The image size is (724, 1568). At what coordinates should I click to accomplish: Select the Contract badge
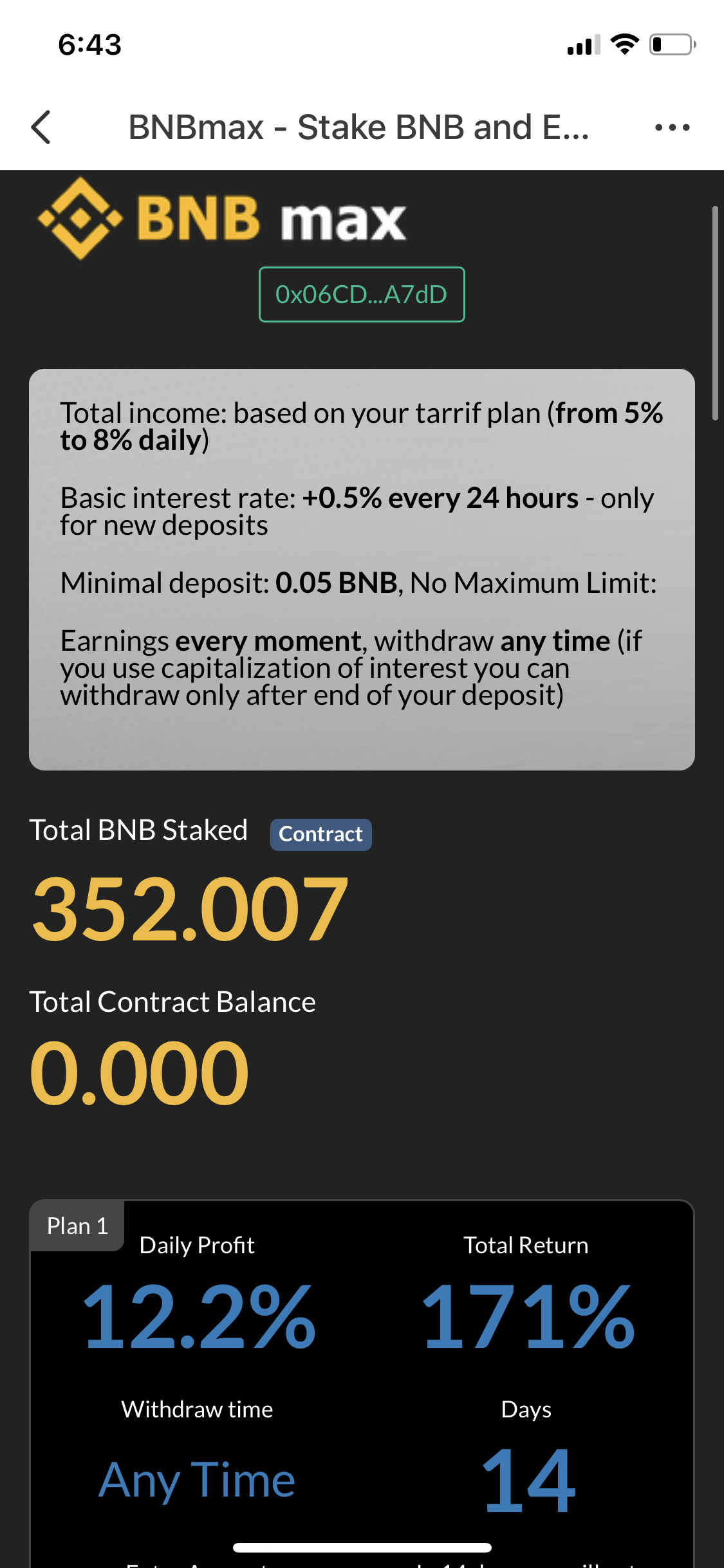[320, 834]
